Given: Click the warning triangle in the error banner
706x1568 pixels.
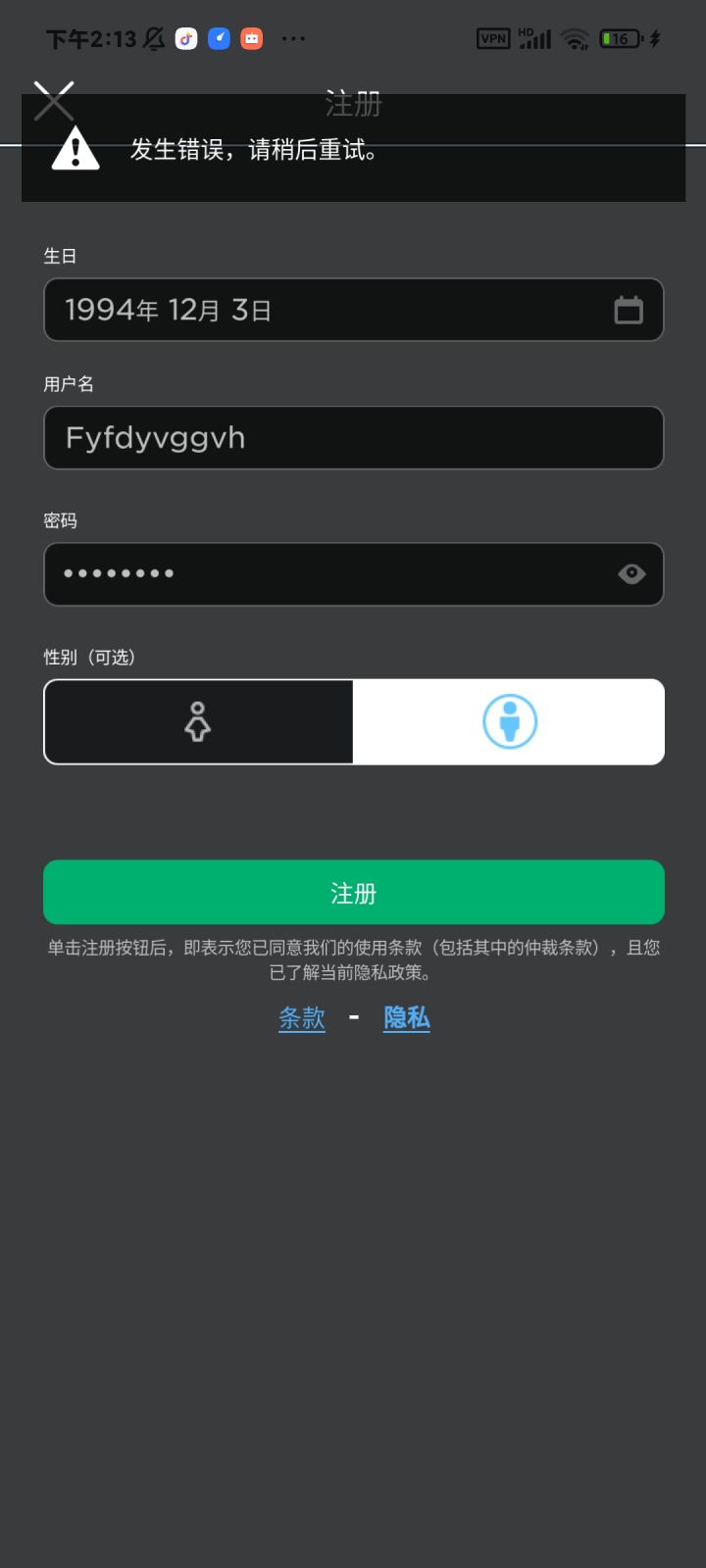Looking at the screenshot, I should (x=74, y=149).
